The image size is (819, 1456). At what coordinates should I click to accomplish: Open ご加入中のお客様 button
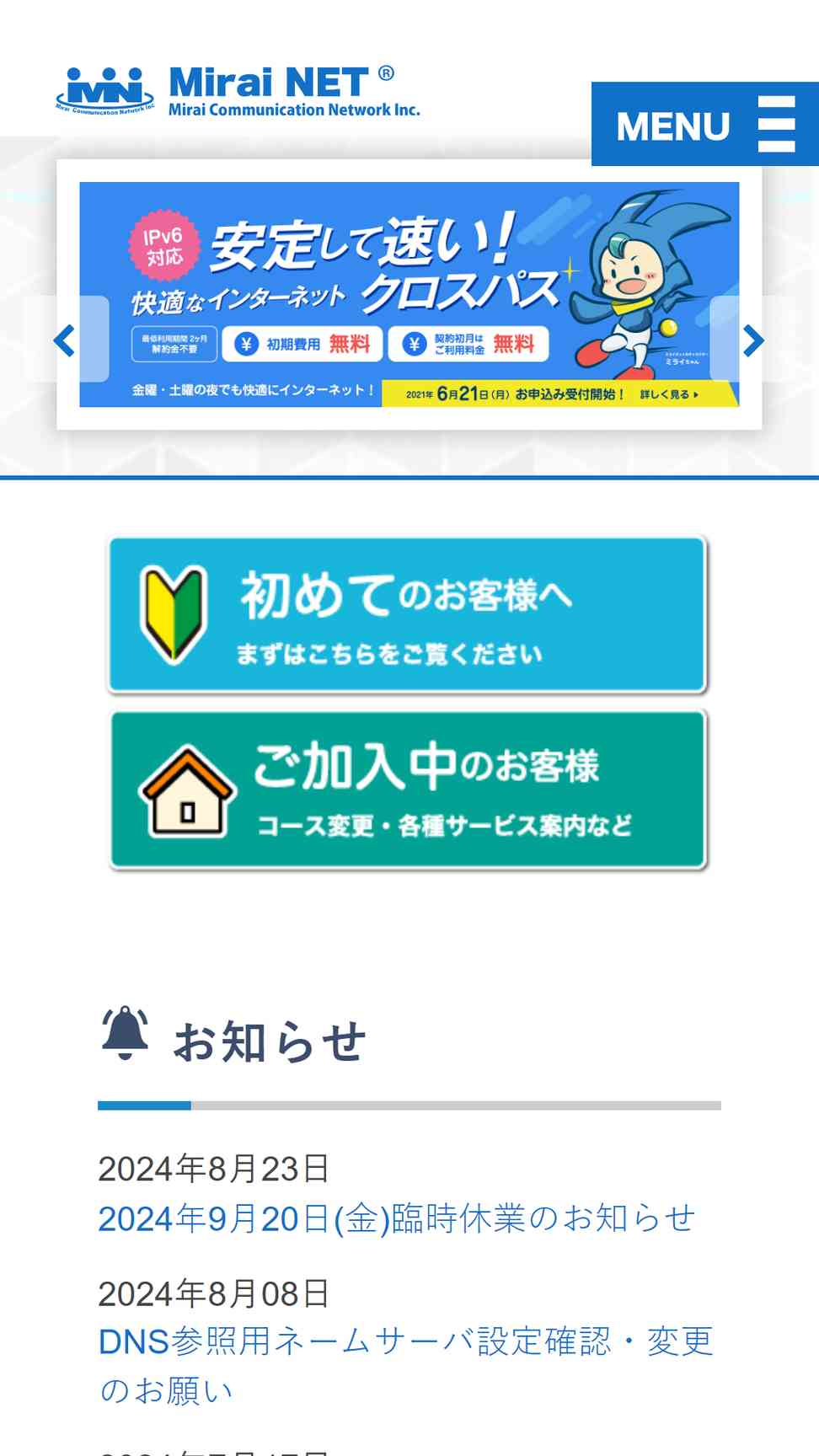tap(409, 790)
